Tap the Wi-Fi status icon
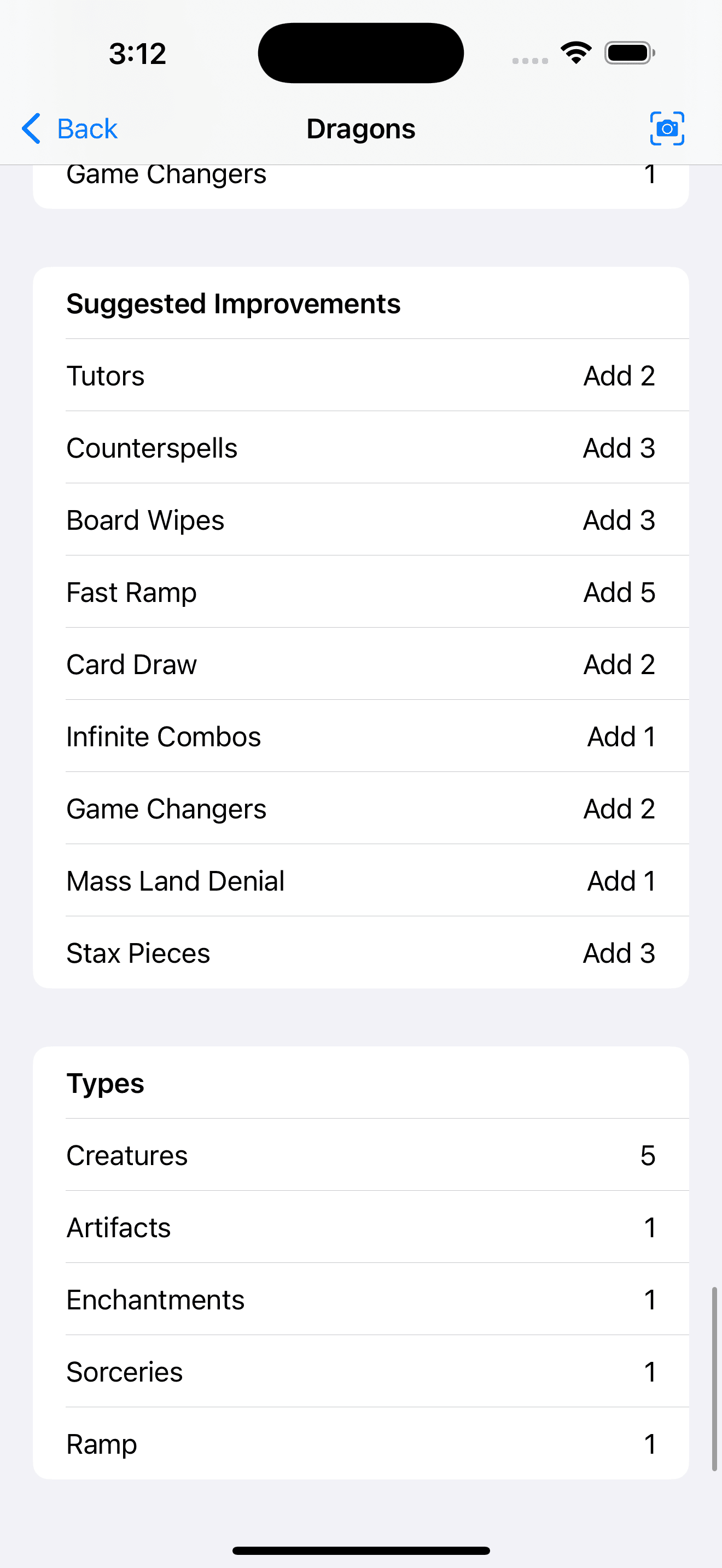 [x=575, y=52]
